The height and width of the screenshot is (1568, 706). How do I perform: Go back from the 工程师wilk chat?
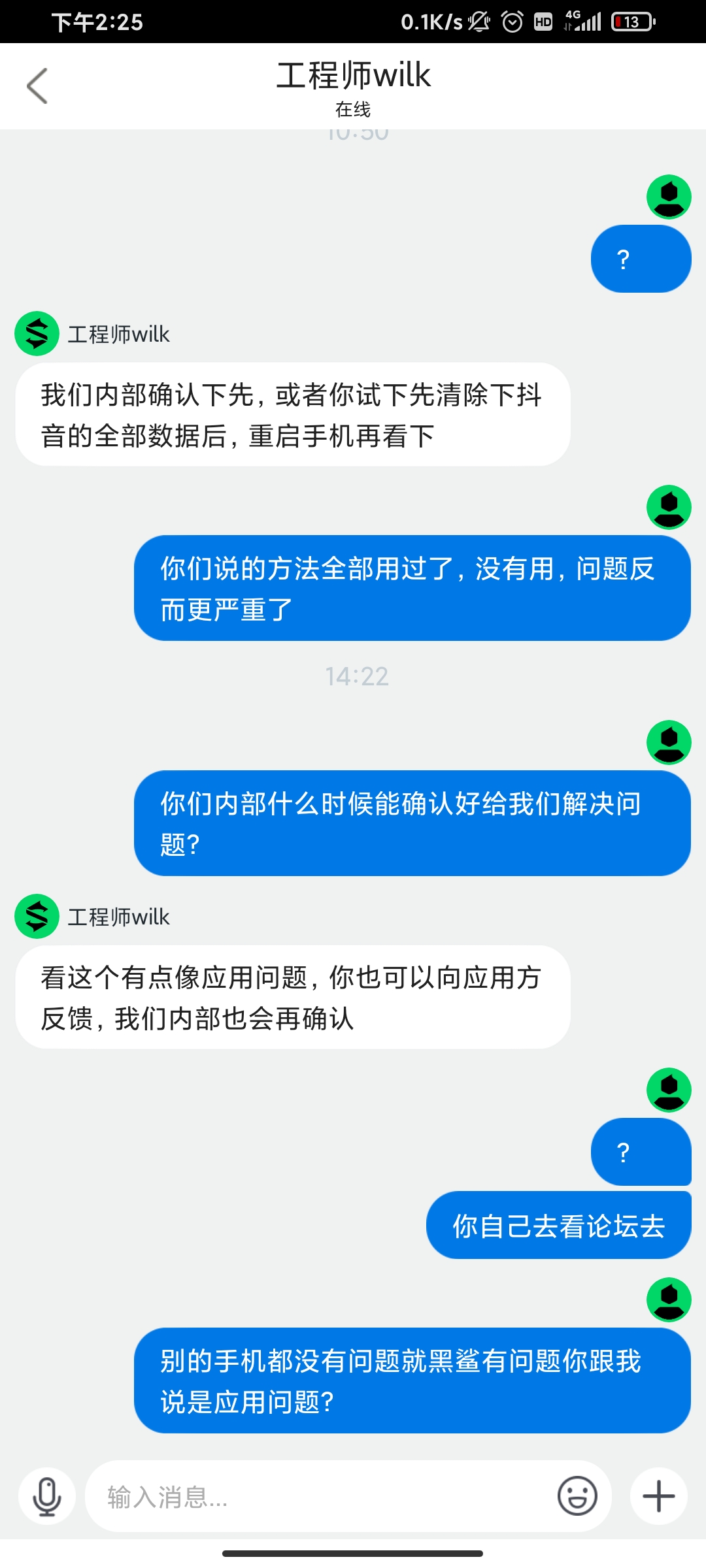coord(37,86)
